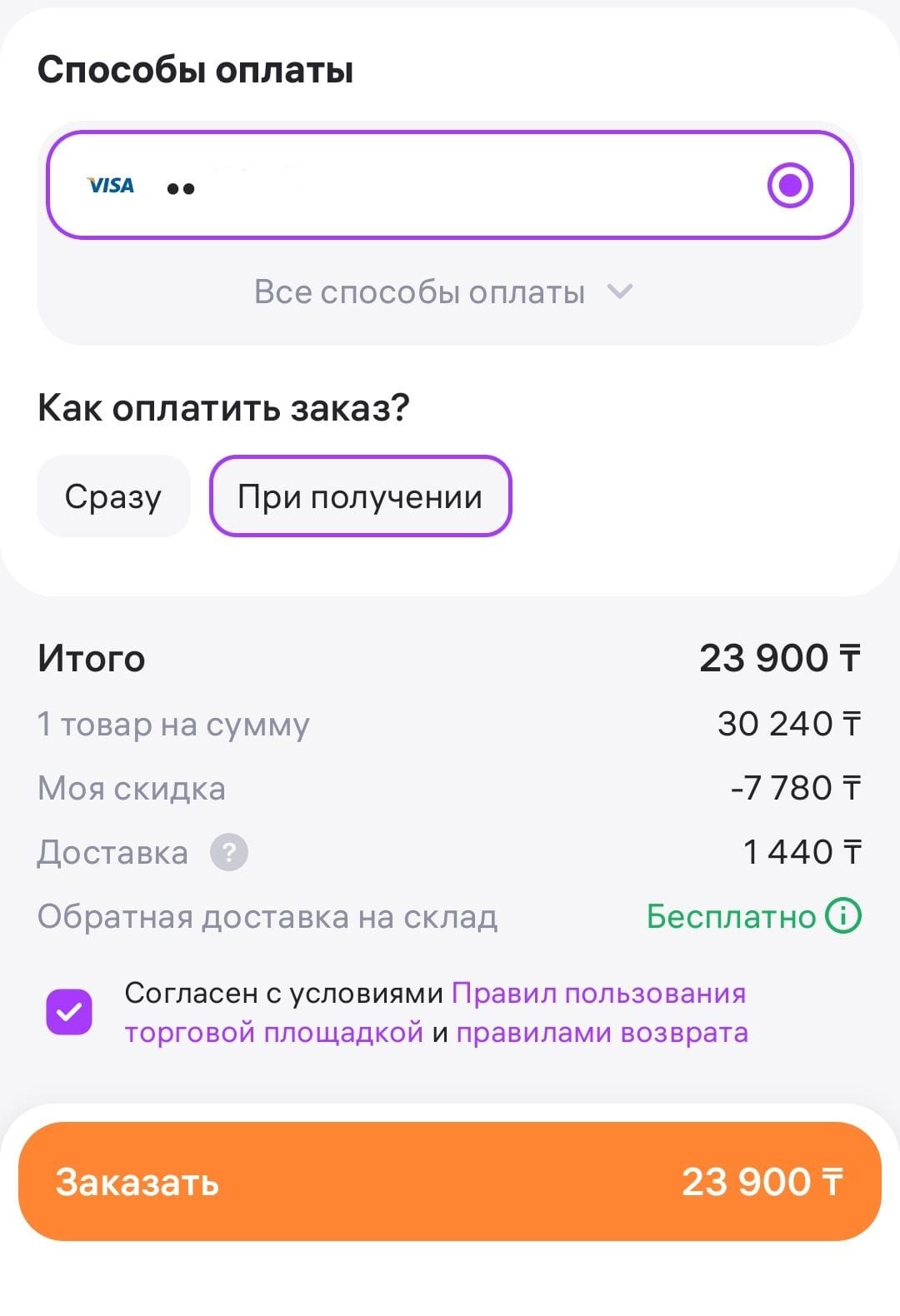Select При получении payment option
The width and height of the screenshot is (900, 1316).
coord(360,496)
